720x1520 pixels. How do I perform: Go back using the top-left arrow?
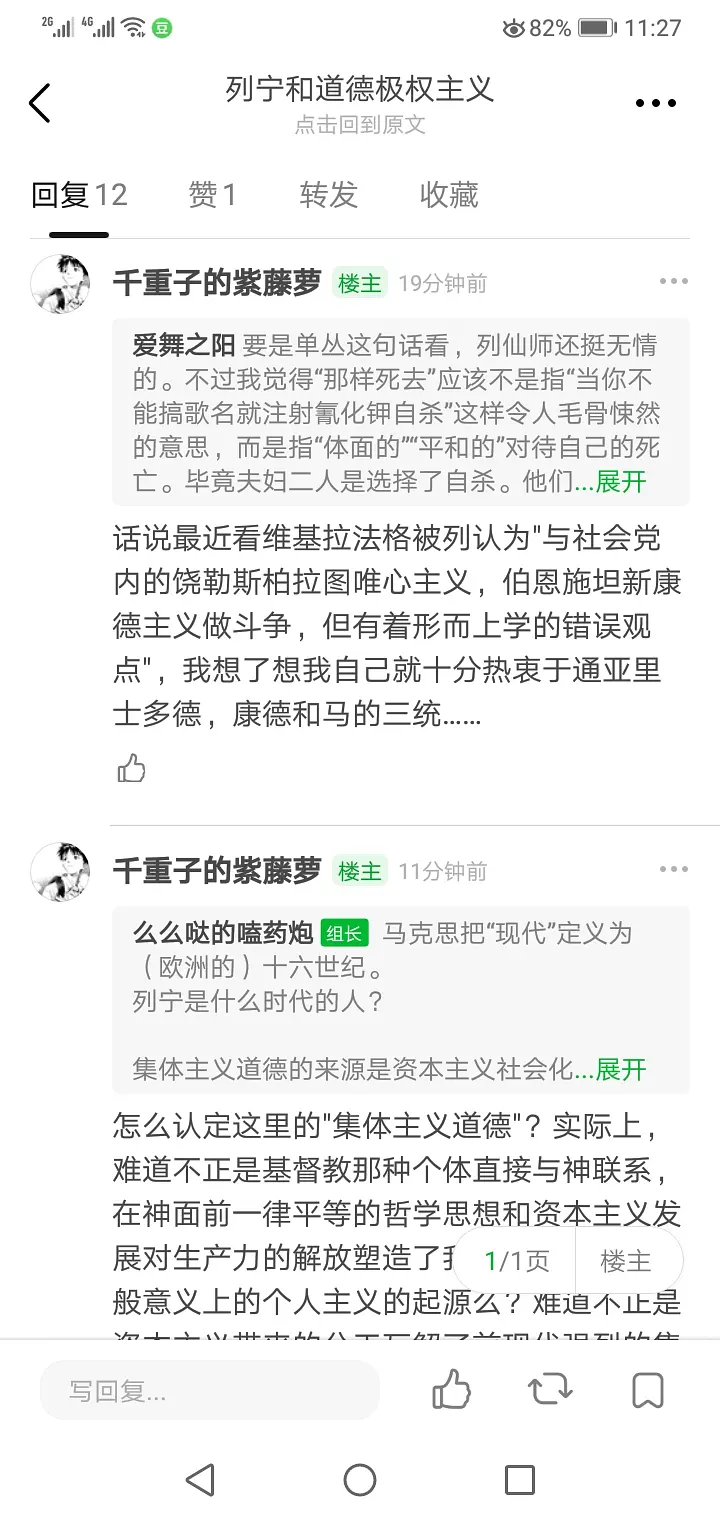pos(40,103)
